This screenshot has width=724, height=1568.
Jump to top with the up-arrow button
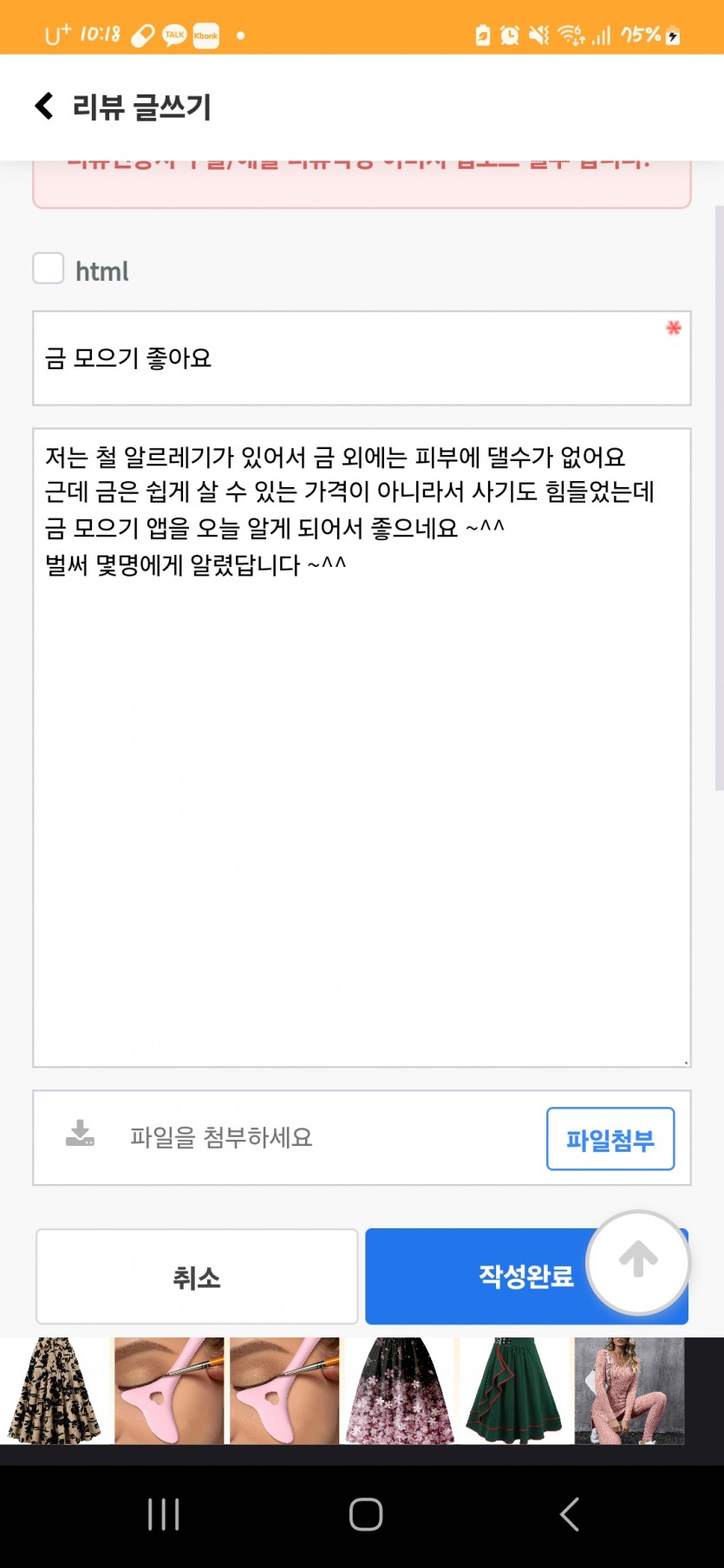[638, 1262]
